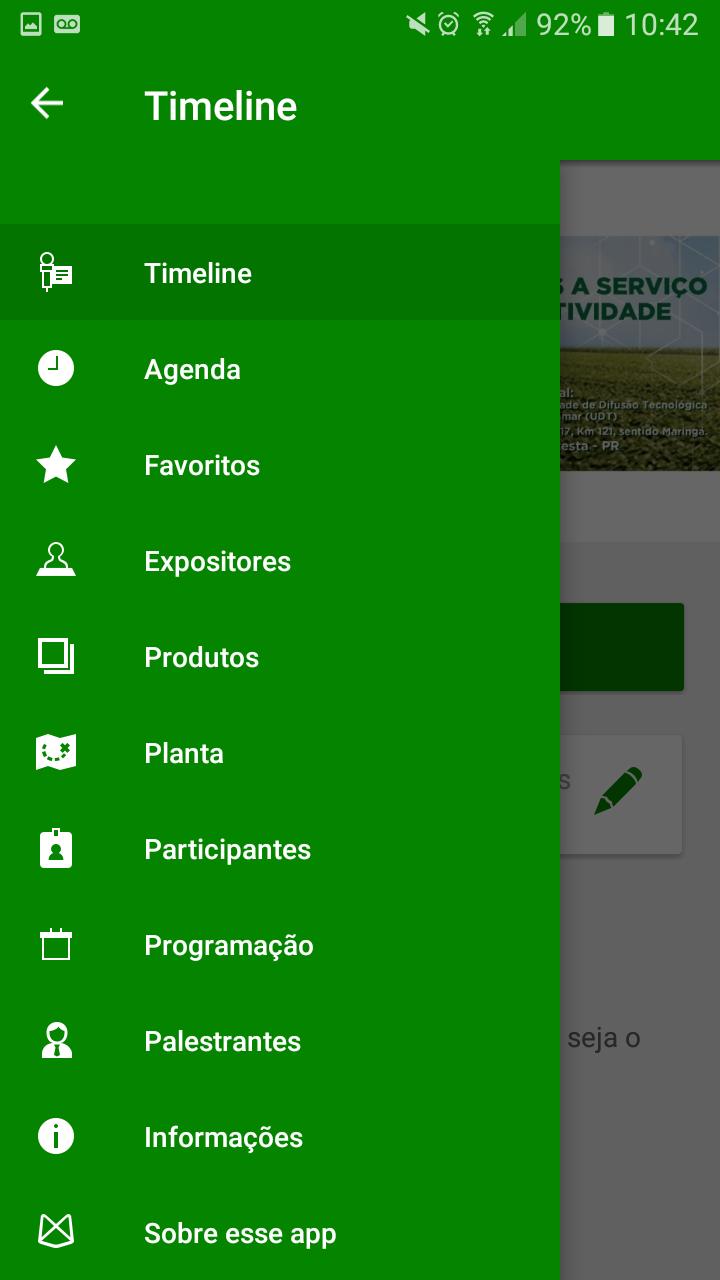720x1280 pixels.
Task: Tap the Sobre esse app envelope icon
Action: coord(55,1232)
